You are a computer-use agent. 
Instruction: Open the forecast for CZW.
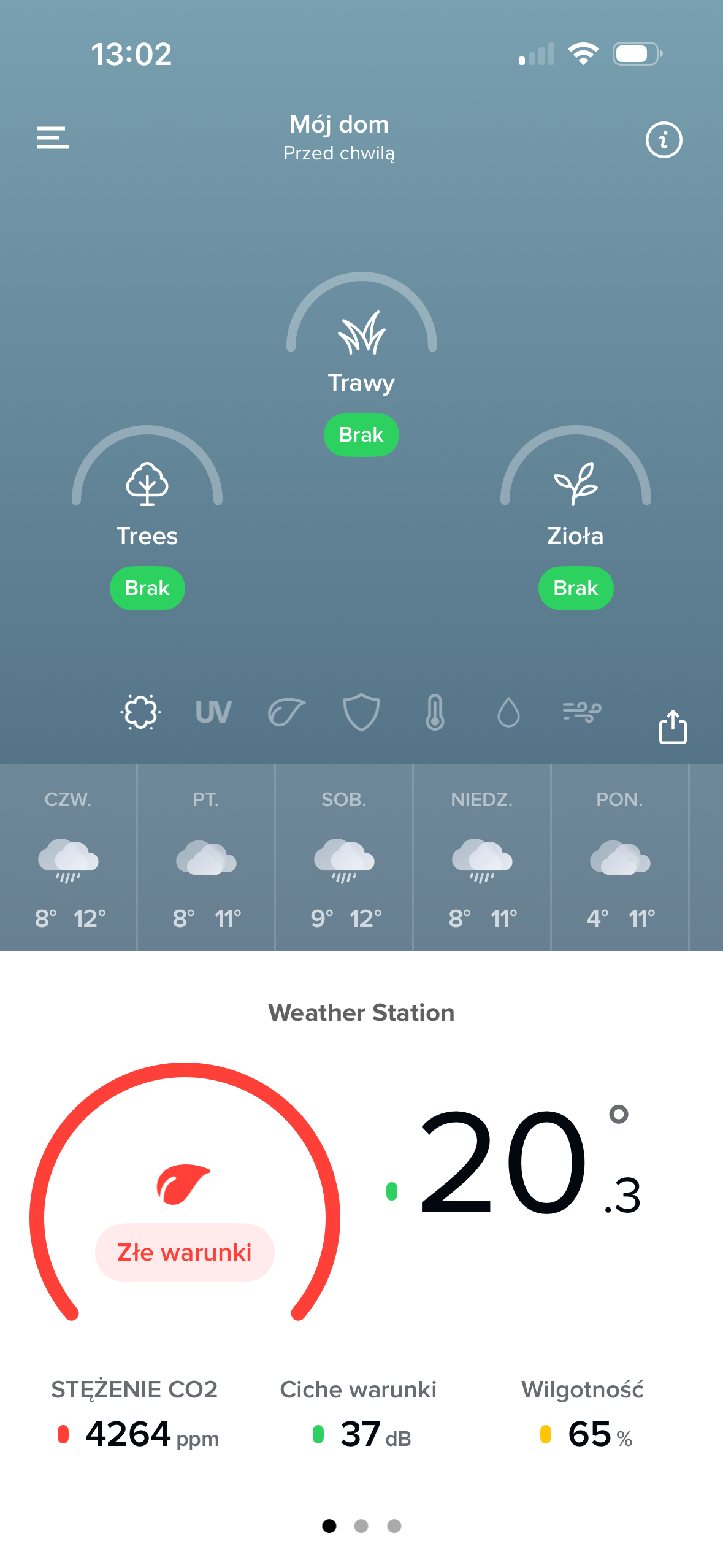click(68, 858)
